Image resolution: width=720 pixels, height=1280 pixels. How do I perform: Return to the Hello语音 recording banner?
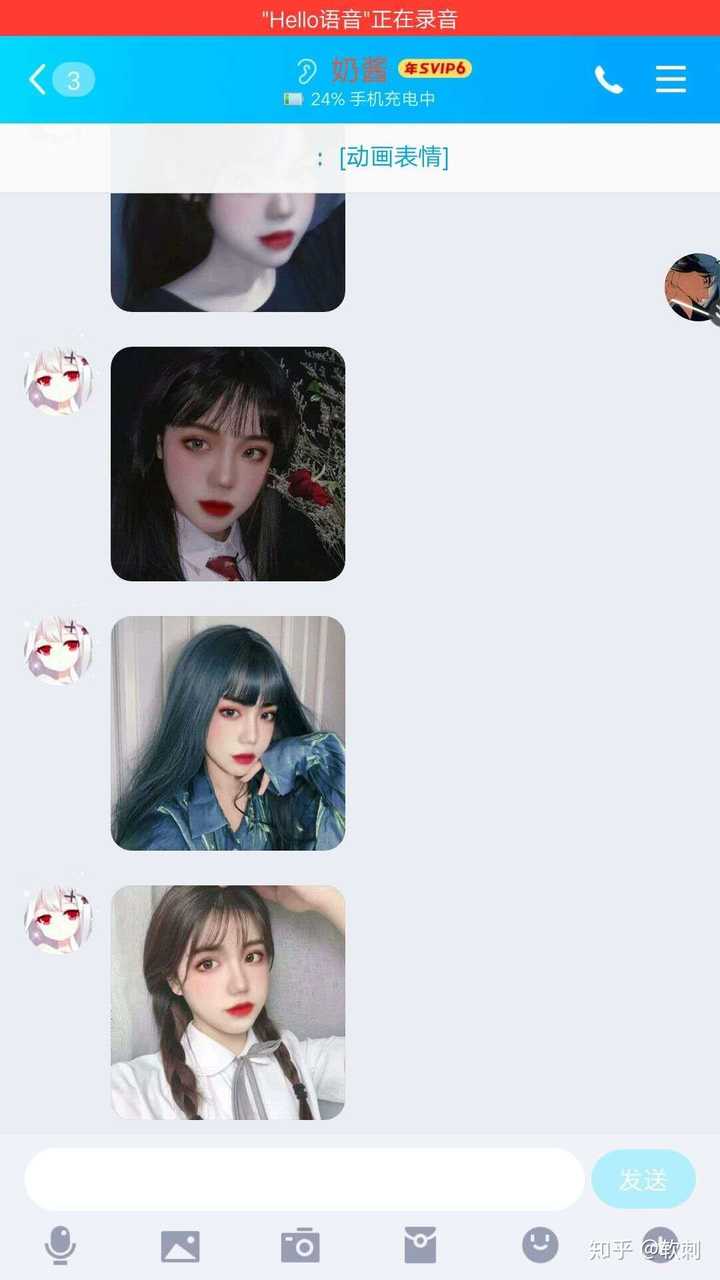click(360, 19)
